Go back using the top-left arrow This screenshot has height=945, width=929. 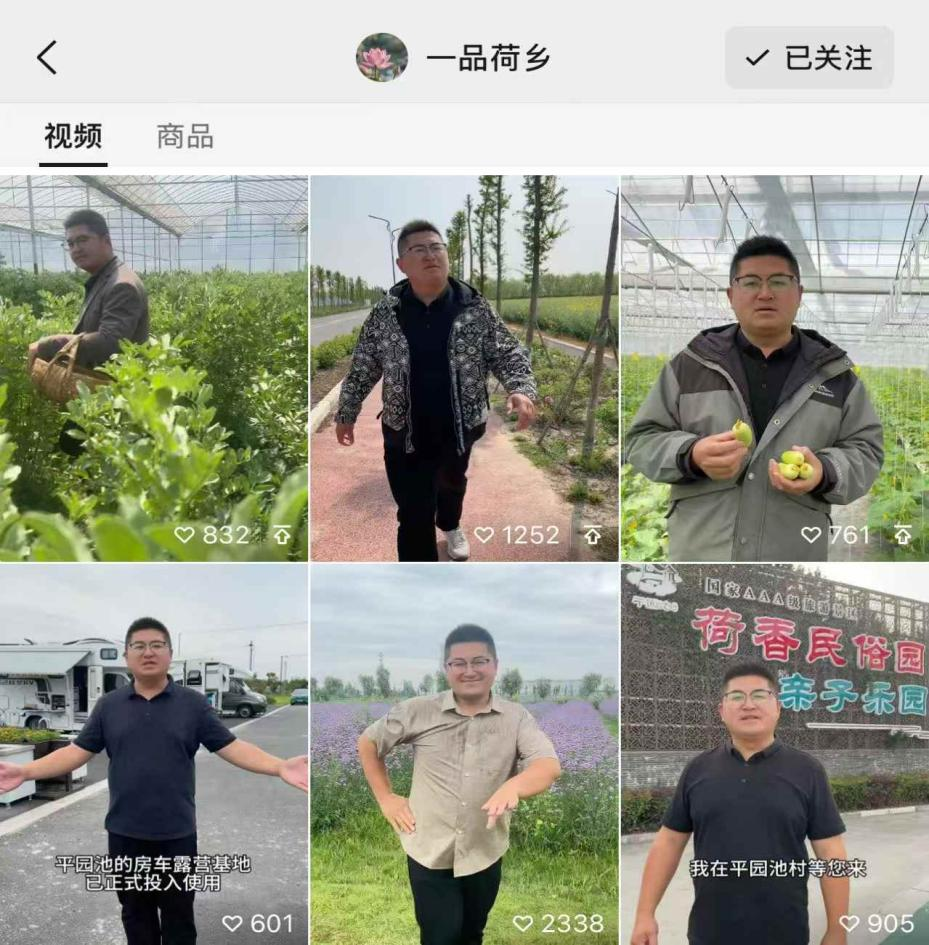click(47, 58)
